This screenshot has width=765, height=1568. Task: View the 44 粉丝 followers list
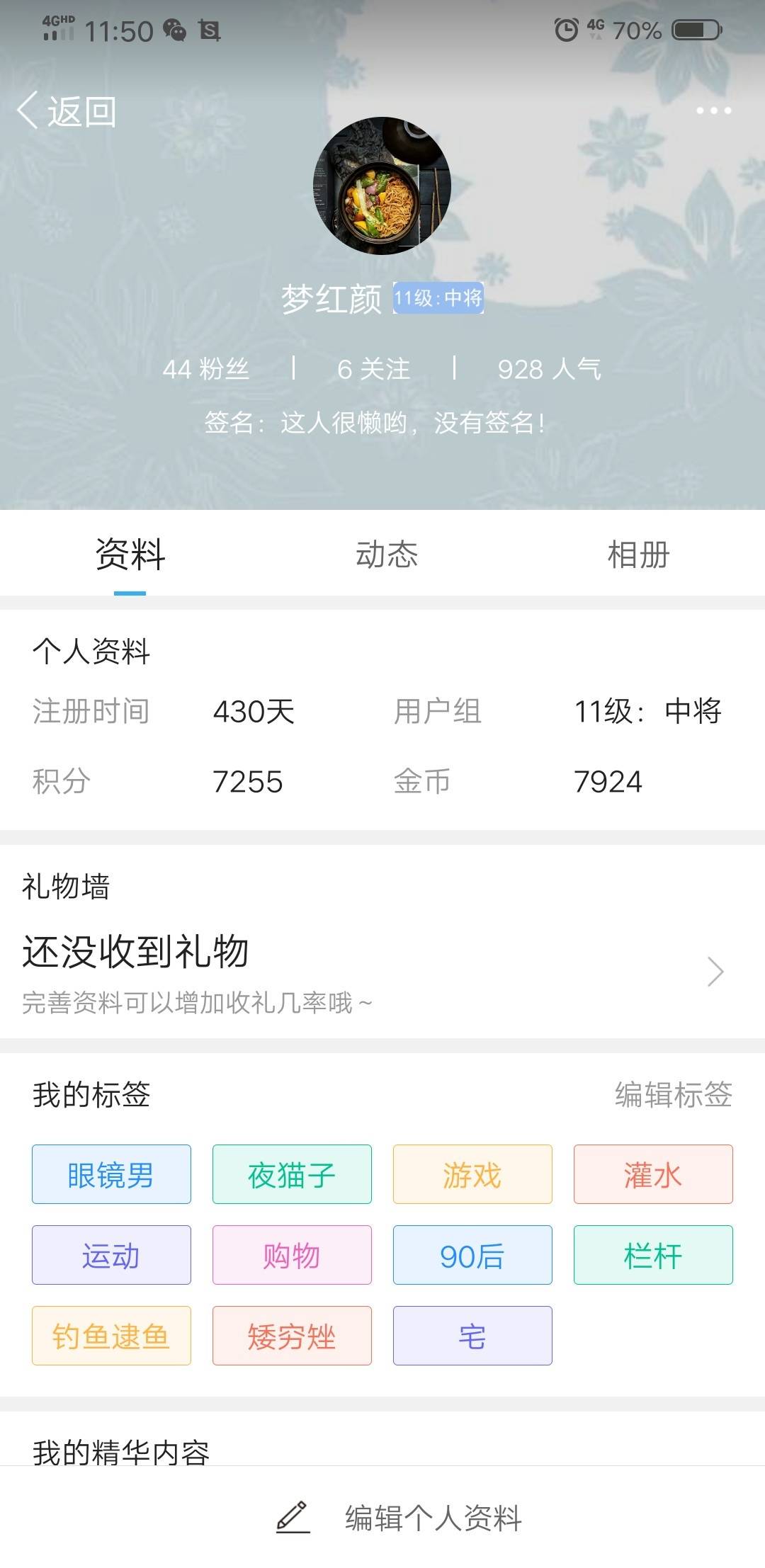point(205,369)
